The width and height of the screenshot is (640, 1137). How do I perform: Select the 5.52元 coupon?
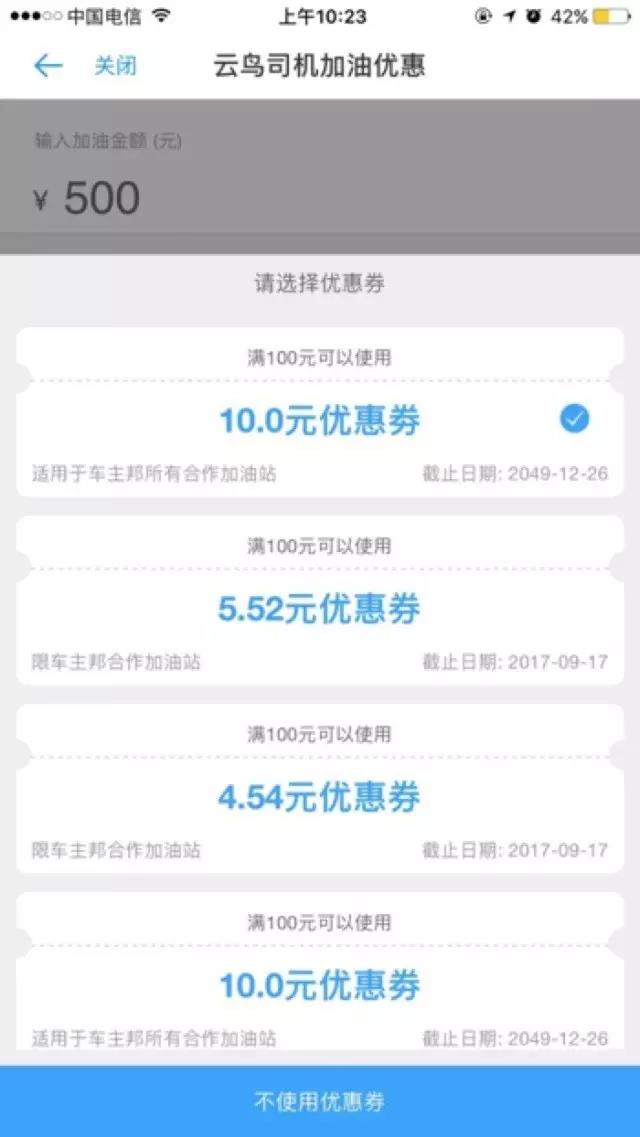pos(319,609)
